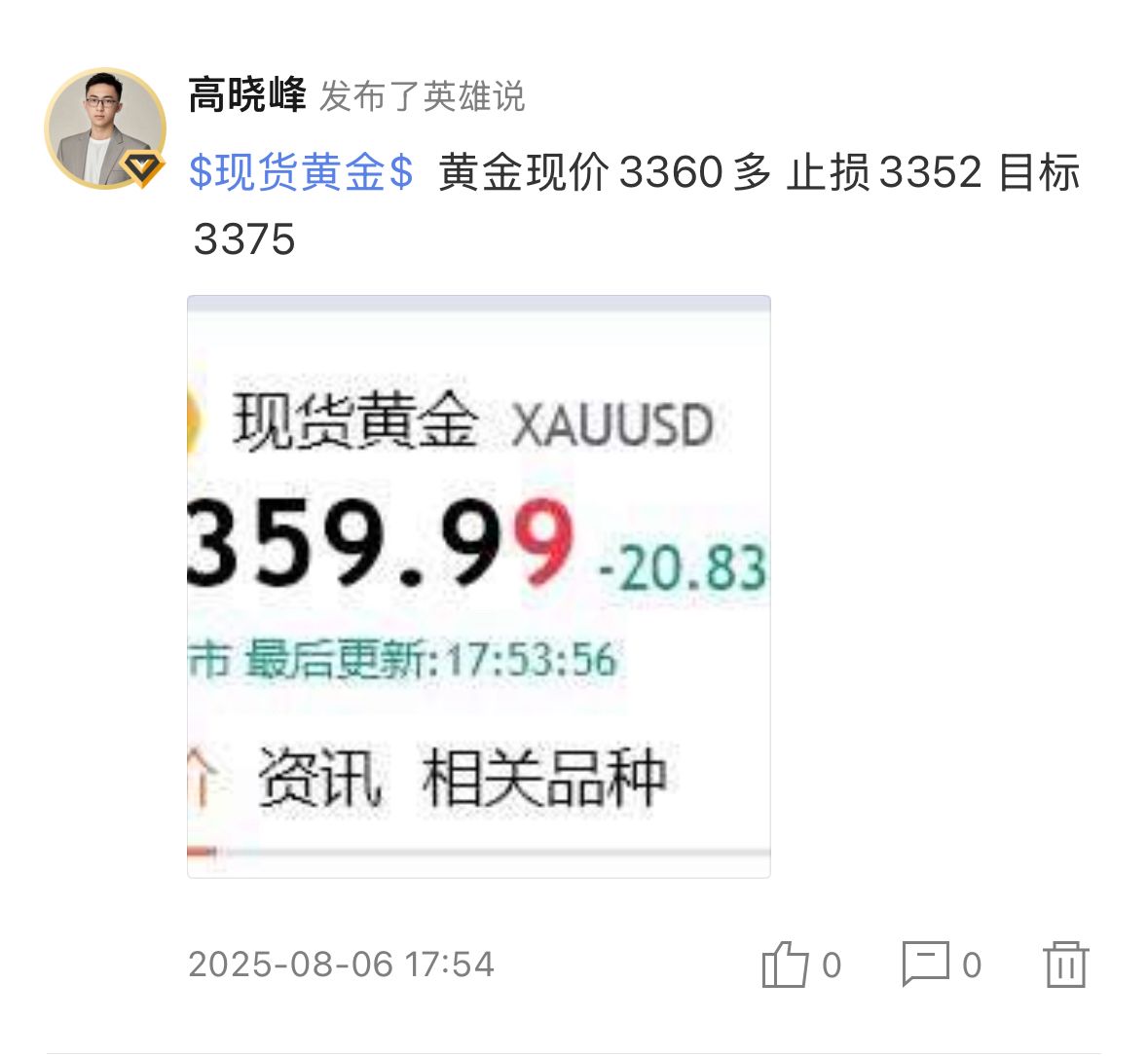Open 高晓峰's profile avatar
Screen dimensions: 1148x1056
(x=105, y=128)
